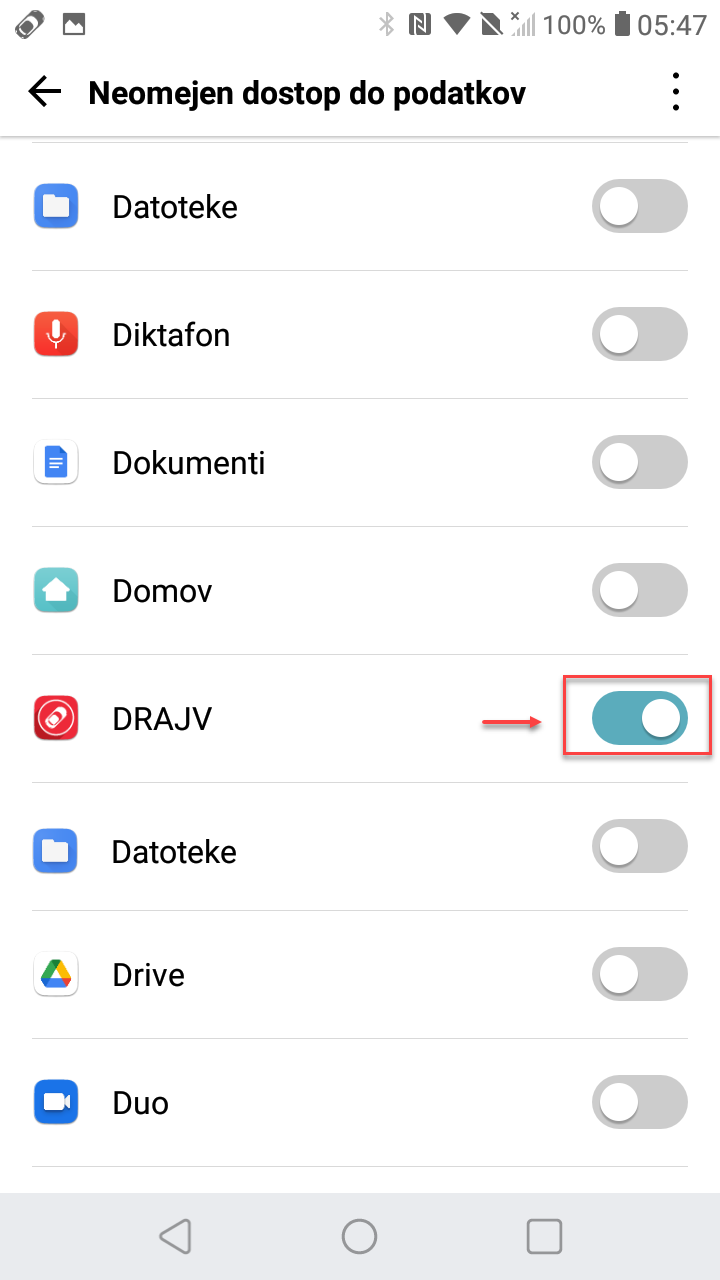Switch on unrestricted data for Drive
Image resolution: width=720 pixels, height=1280 pixels.
(x=640, y=974)
